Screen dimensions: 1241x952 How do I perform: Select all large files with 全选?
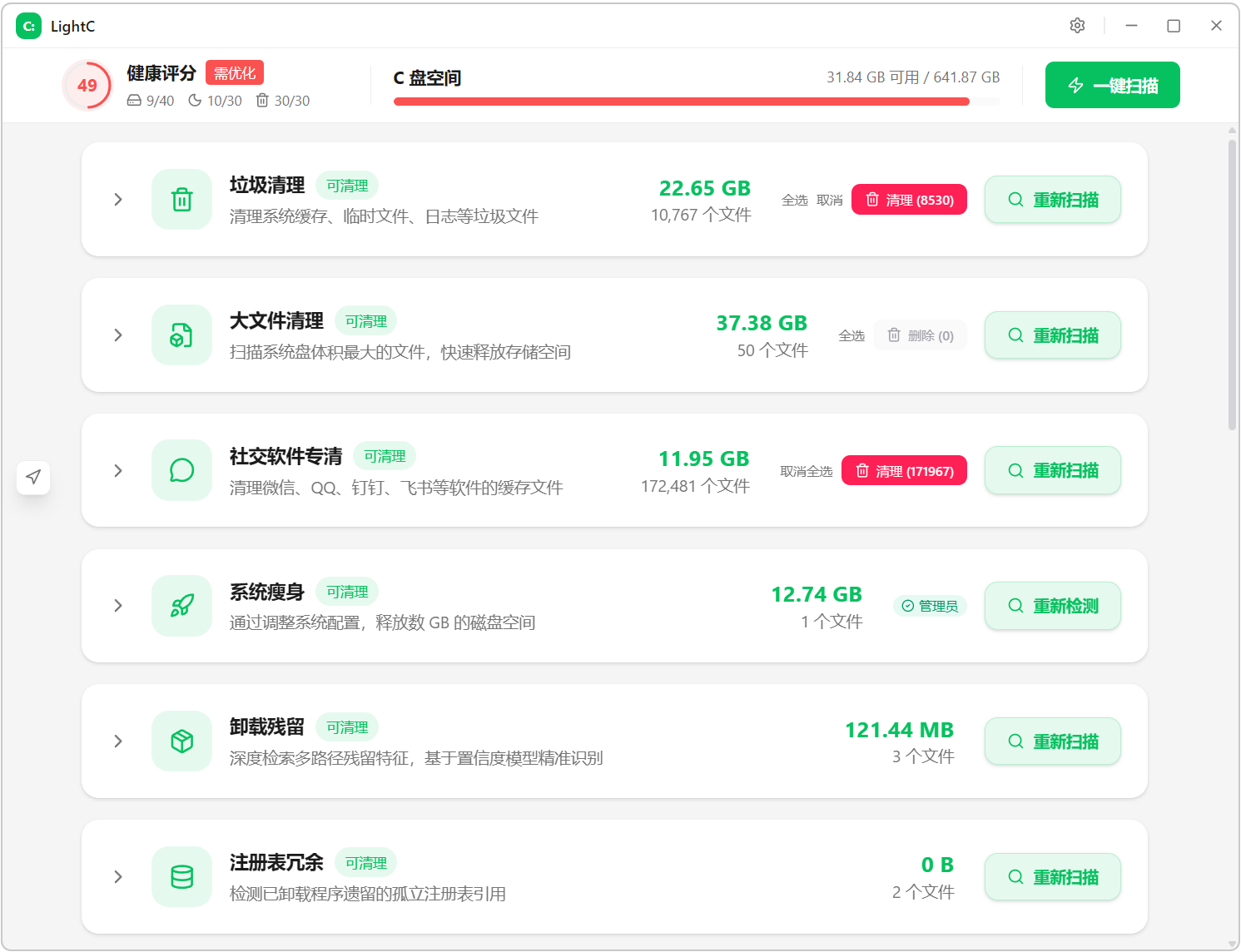[851, 335]
